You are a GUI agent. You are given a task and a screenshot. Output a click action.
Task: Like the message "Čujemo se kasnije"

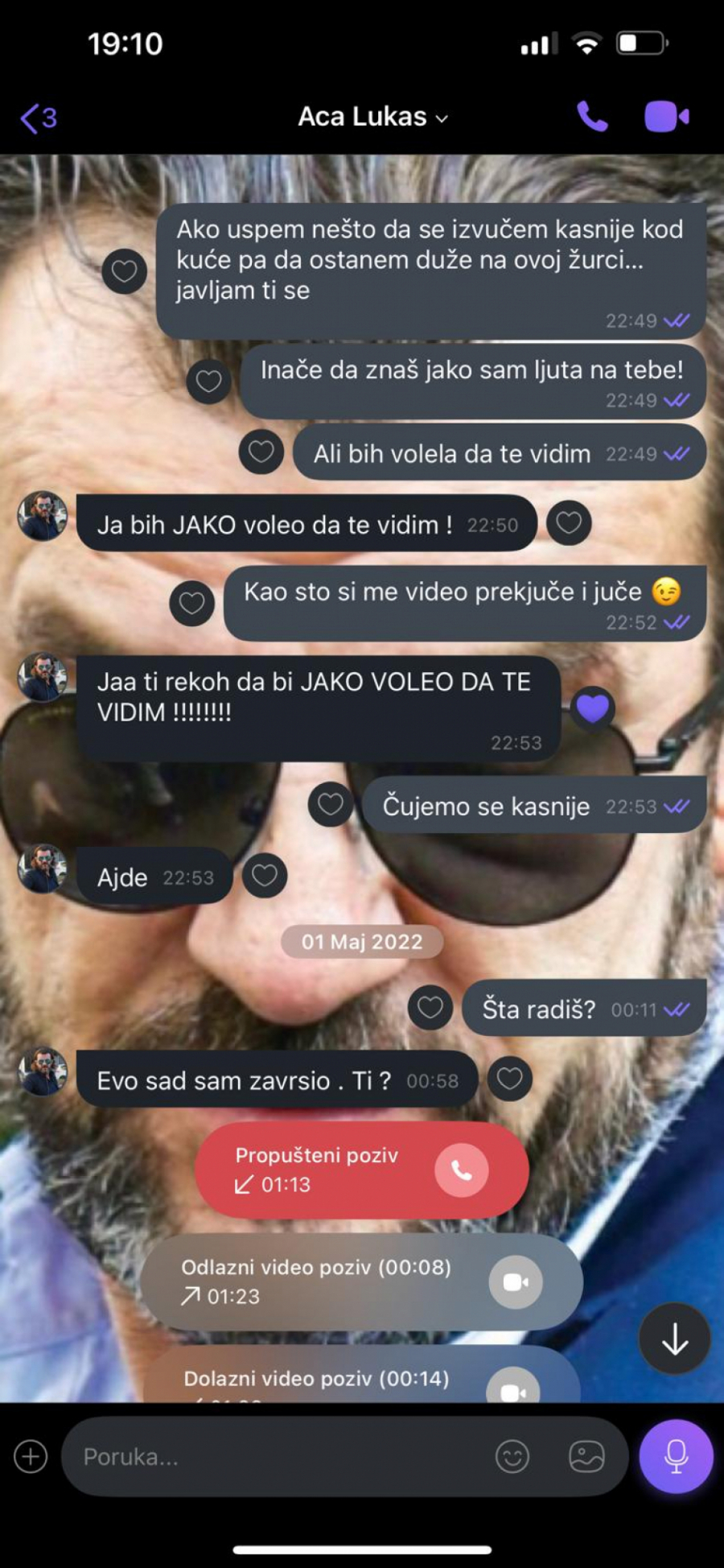coord(331,804)
